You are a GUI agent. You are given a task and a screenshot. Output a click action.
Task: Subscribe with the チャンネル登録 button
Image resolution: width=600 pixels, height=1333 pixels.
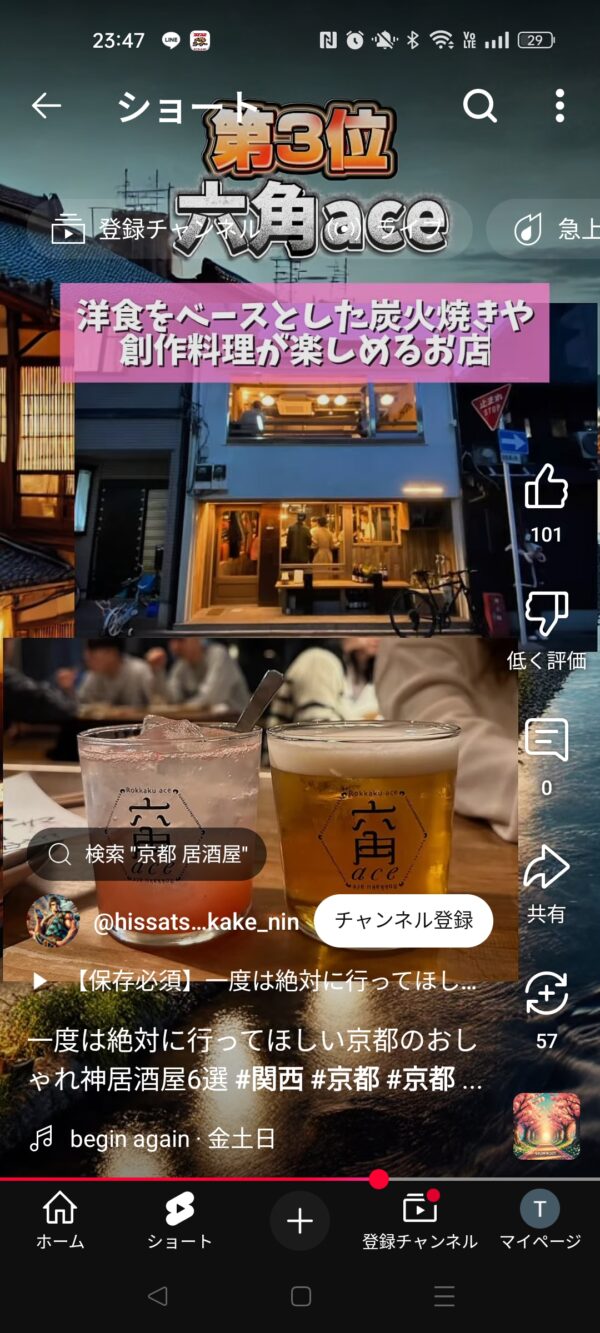pyautogui.click(x=403, y=921)
